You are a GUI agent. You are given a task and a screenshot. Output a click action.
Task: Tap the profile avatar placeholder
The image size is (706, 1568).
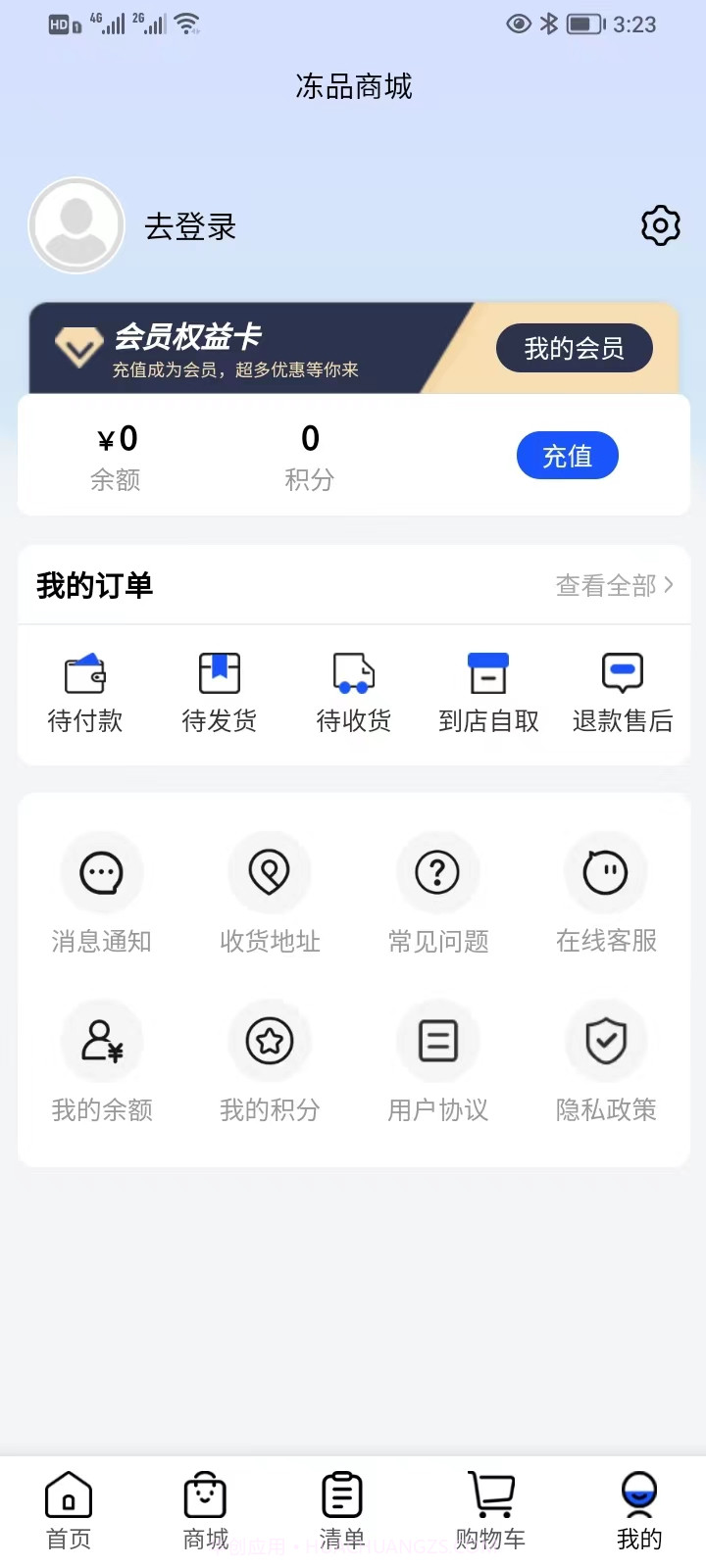[x=76, y=224]
